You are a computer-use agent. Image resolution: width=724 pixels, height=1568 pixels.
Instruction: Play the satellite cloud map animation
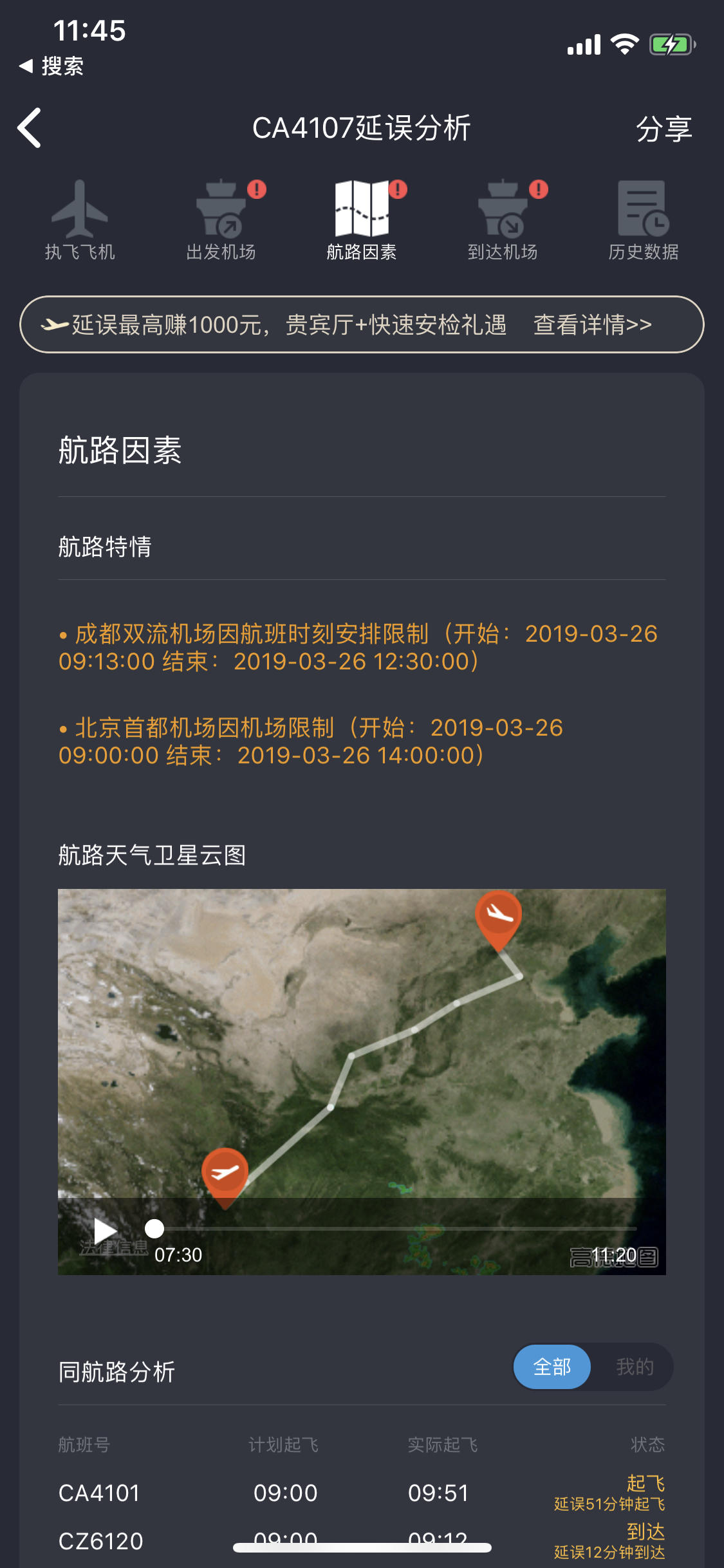click(x=105, y=1230)
